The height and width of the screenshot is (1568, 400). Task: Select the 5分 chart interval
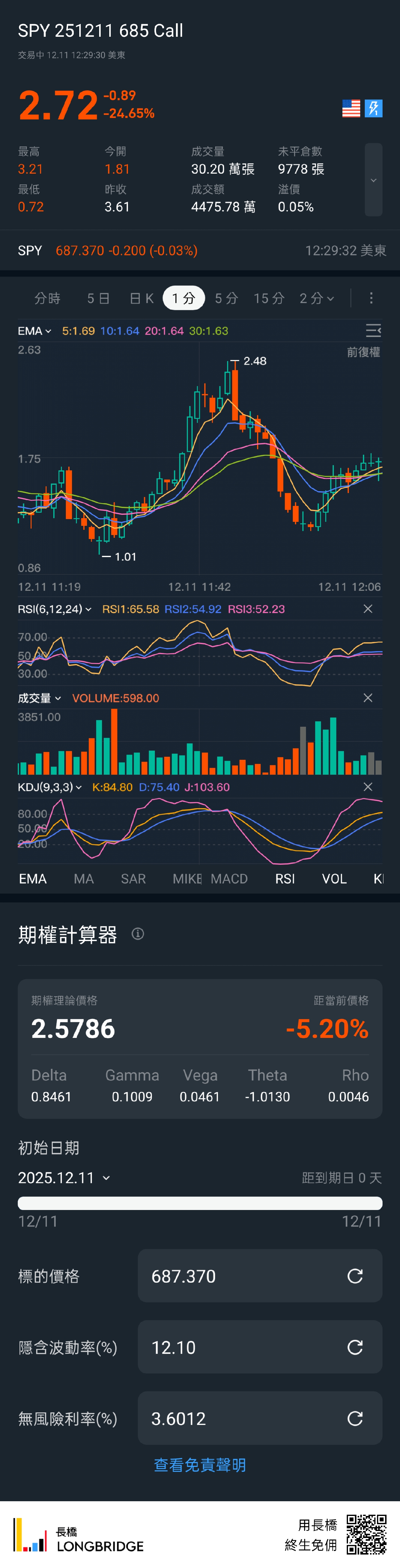pos(226,298)
